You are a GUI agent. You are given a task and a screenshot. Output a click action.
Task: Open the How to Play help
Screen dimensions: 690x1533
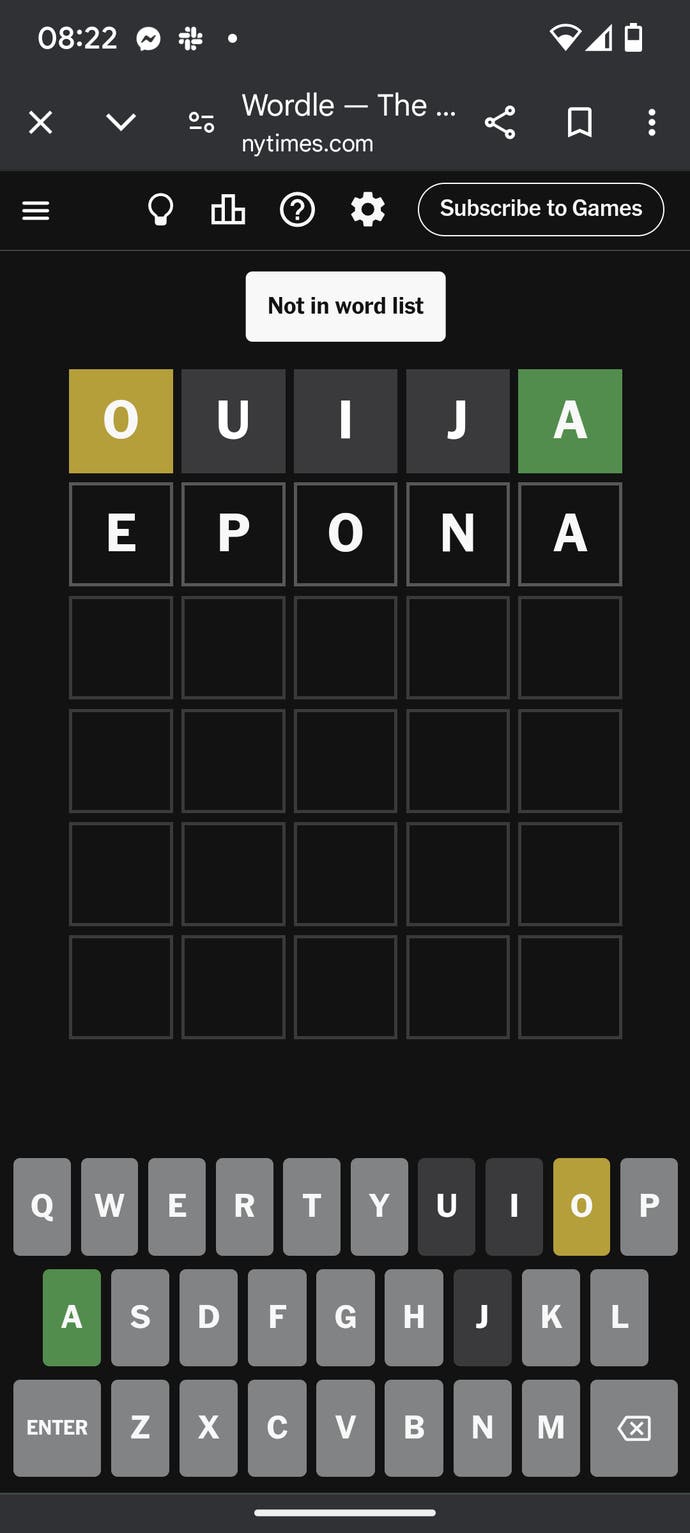[297, 210]
